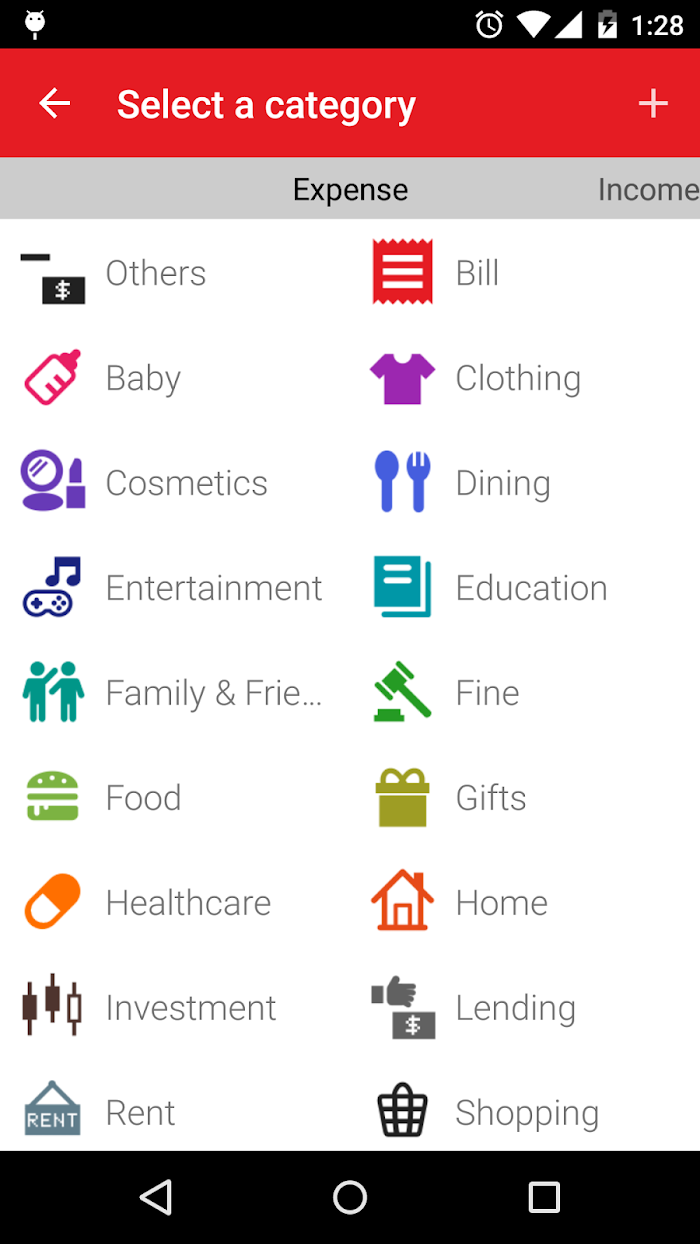Pick the Investment category

pos(175,1007)
